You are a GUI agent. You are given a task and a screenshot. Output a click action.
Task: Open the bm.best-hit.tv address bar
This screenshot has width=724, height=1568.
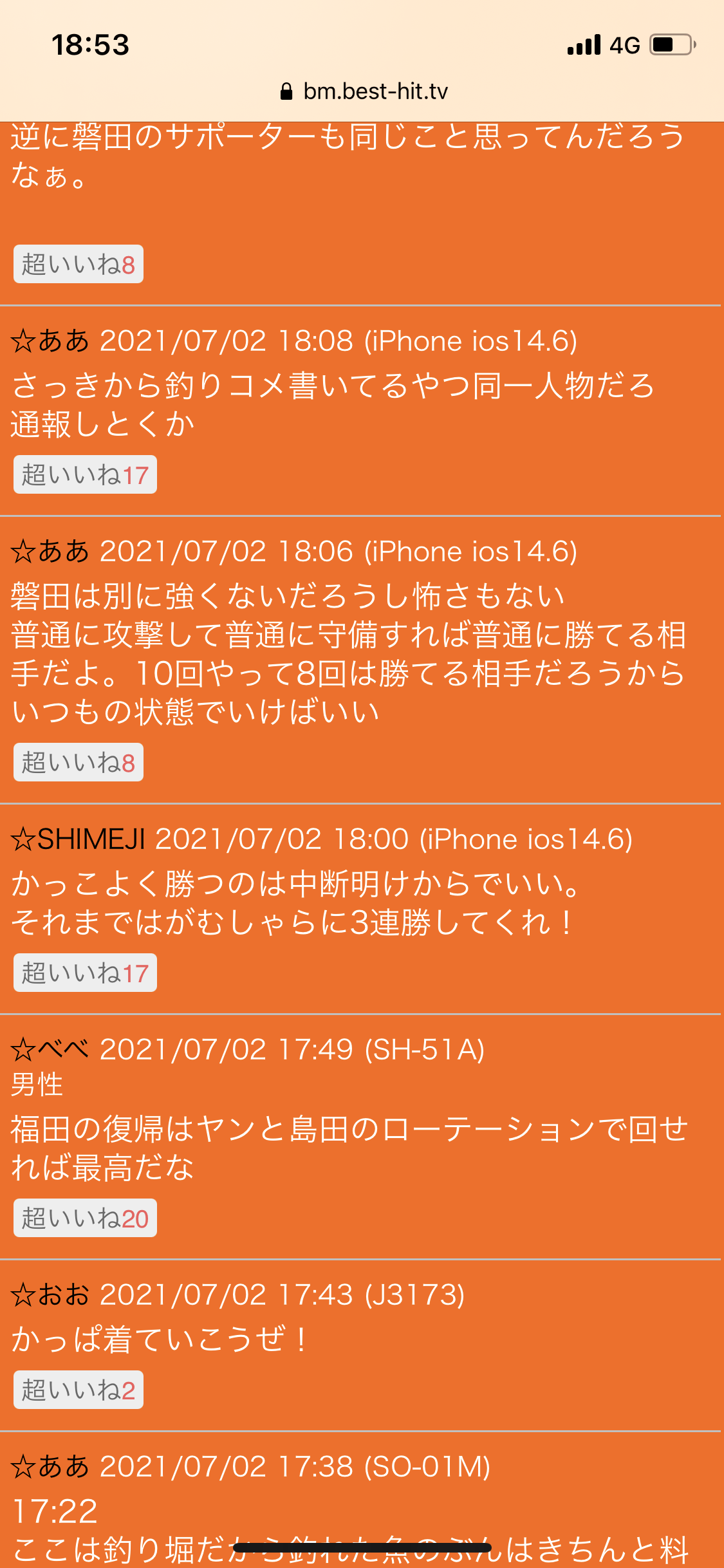pos(364,91)
